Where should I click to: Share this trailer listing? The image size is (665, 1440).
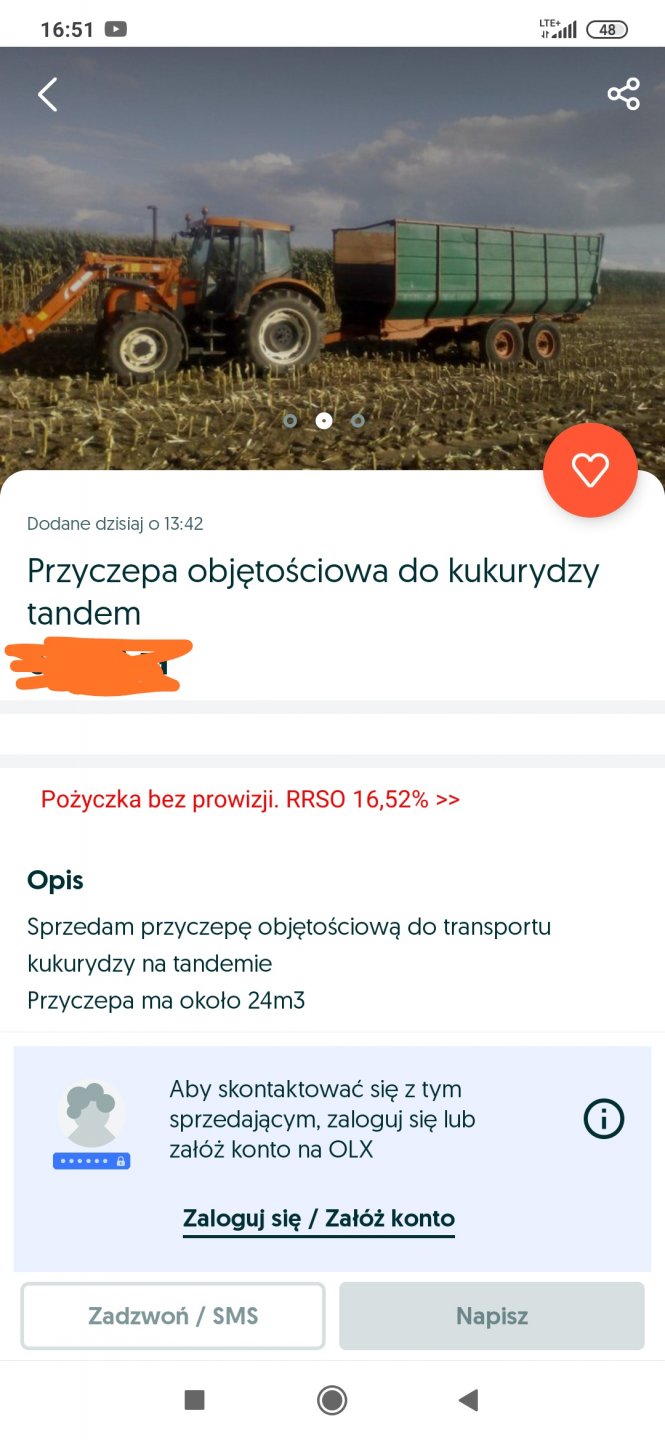tap(623, 94)
